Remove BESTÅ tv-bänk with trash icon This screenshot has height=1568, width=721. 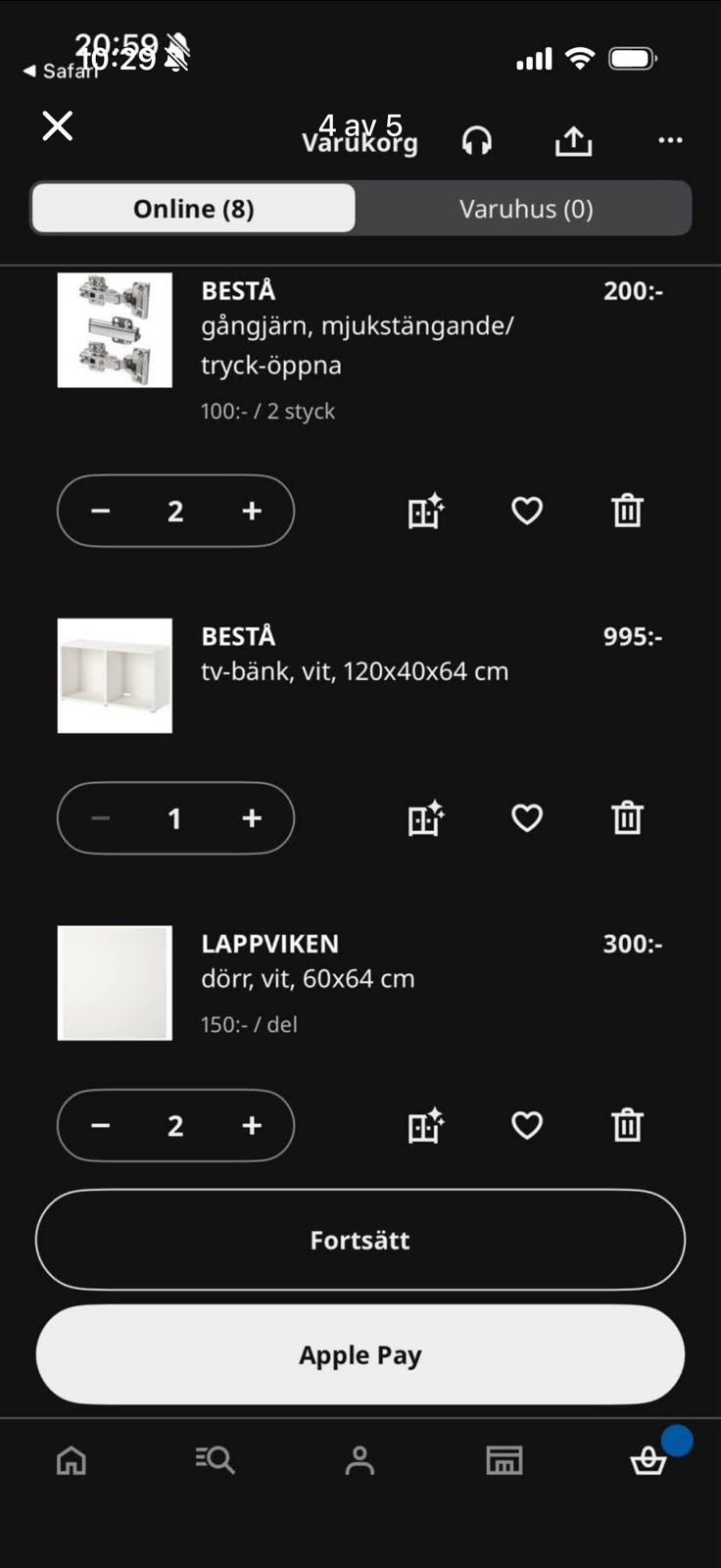[x=627, y=818]
